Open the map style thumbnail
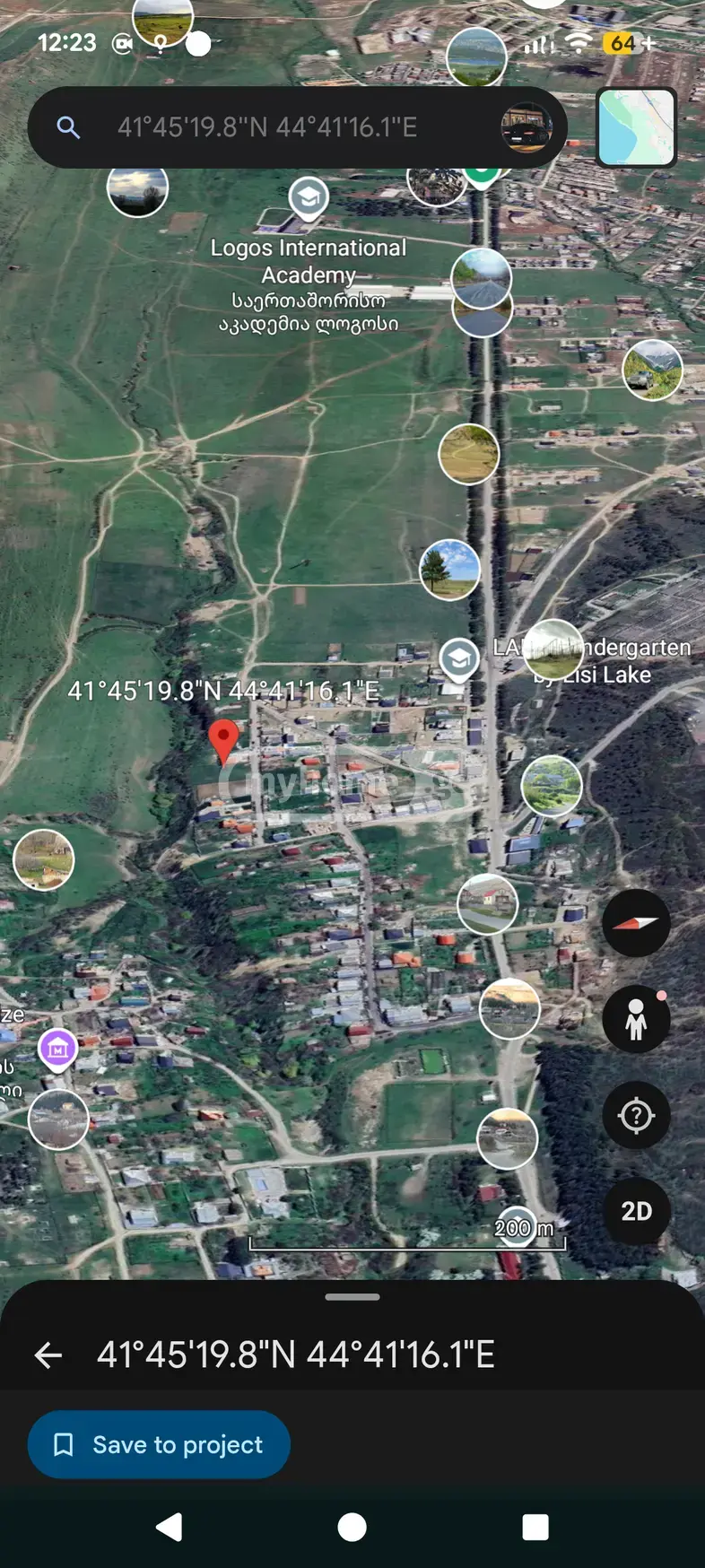This screenshot has width=705, height=1568. pos(636,127)
